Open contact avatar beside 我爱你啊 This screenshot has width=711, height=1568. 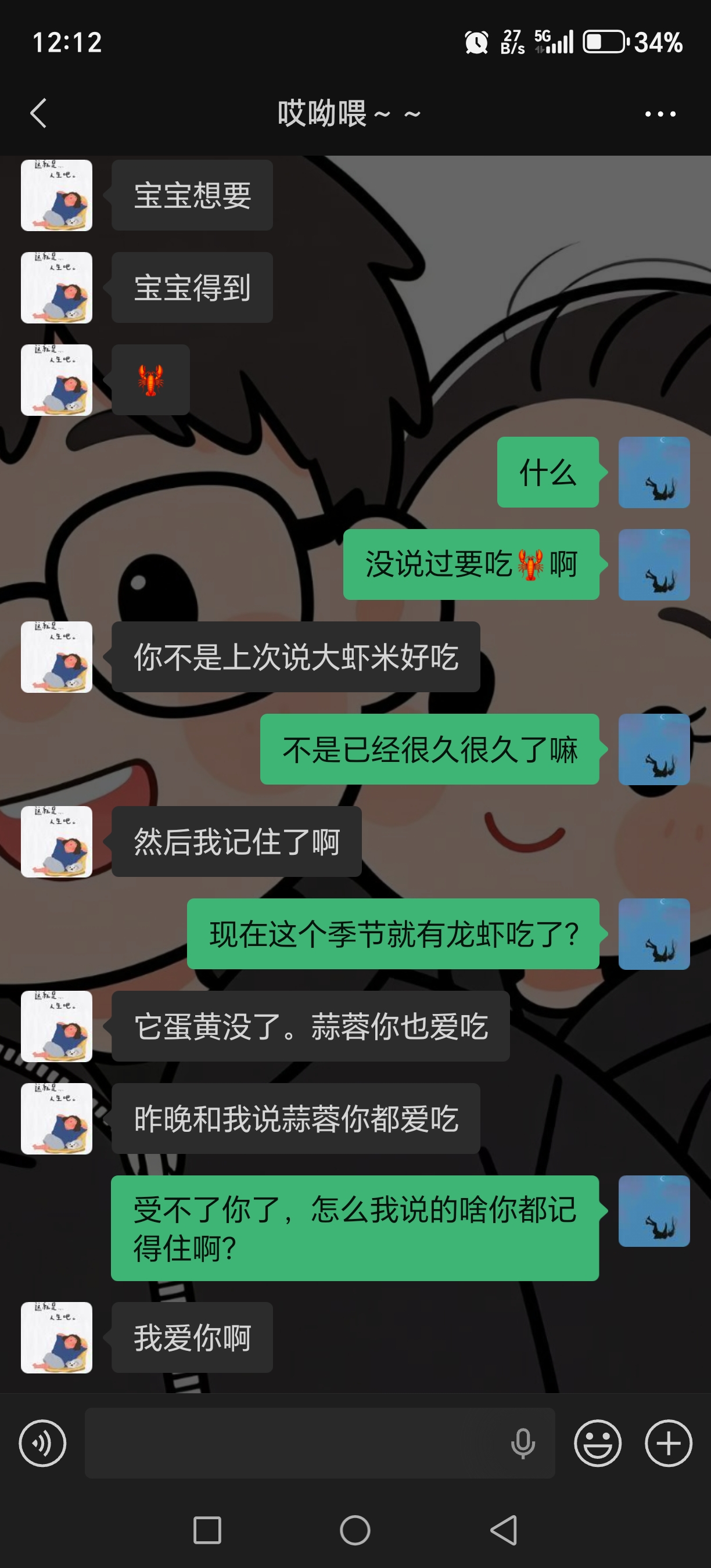(x=56, y=1337)
